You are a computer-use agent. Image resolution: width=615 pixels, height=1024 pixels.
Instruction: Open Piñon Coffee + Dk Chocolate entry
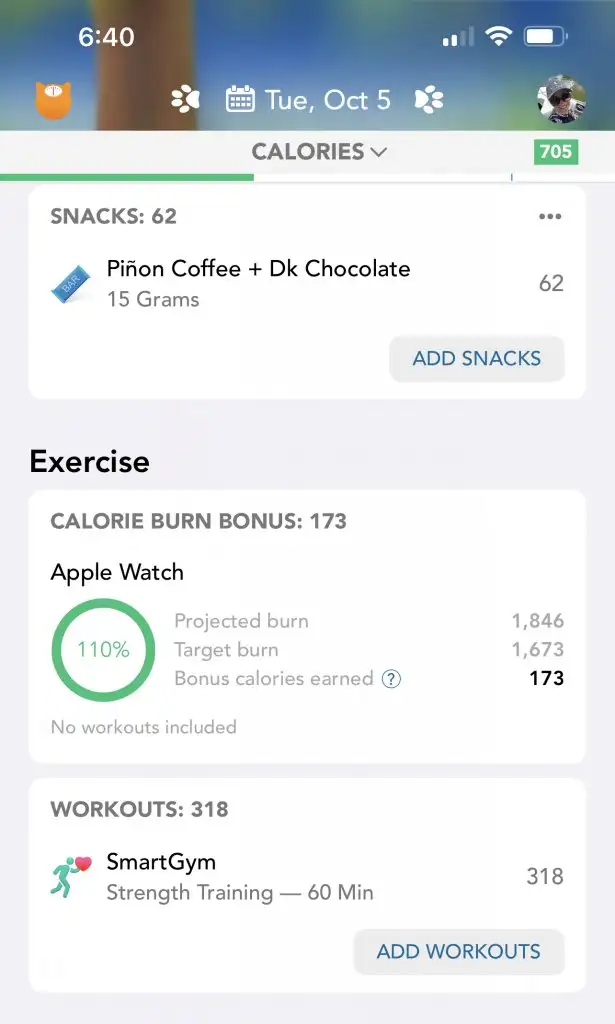(x=307, y=283)
